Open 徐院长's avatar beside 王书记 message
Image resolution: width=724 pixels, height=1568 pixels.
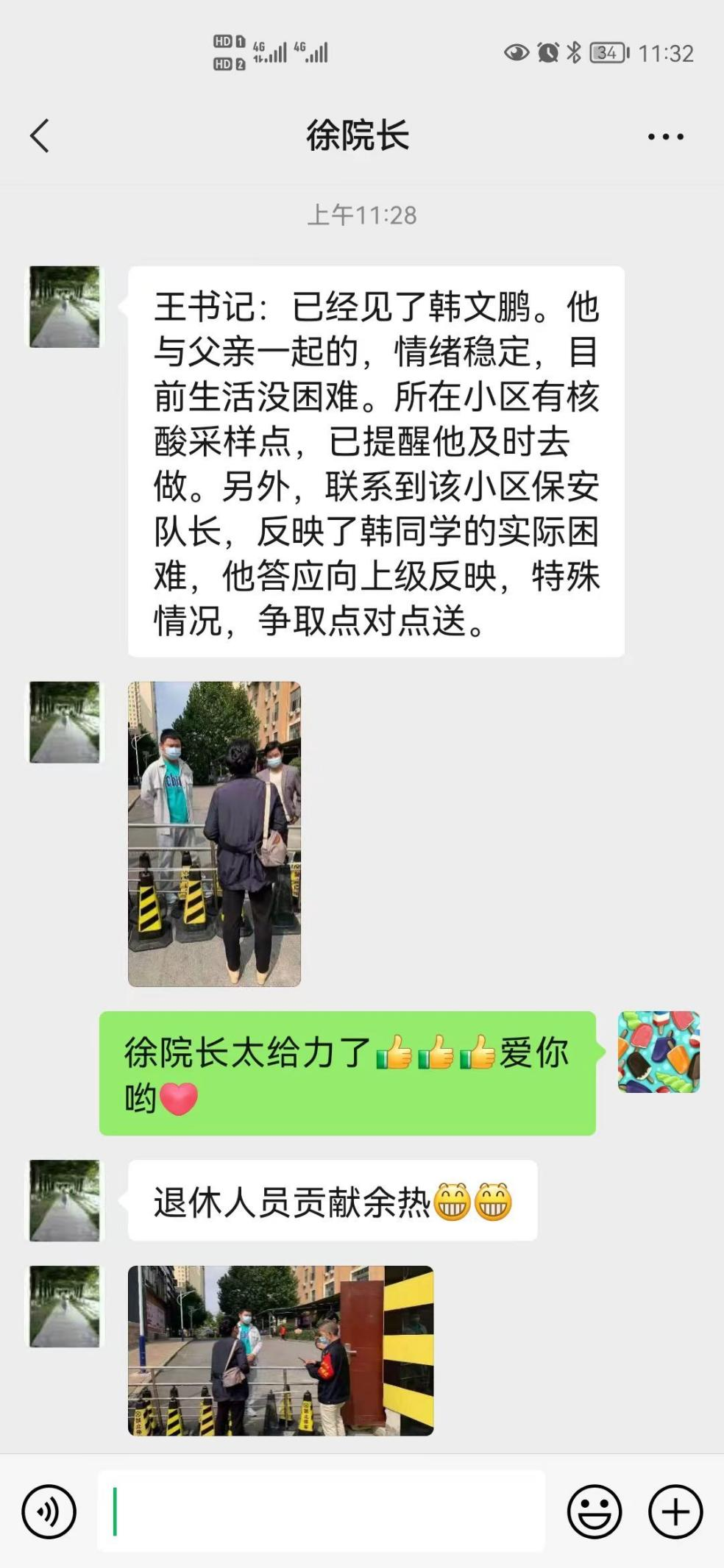pyautogui.click(x=65, y=307)
